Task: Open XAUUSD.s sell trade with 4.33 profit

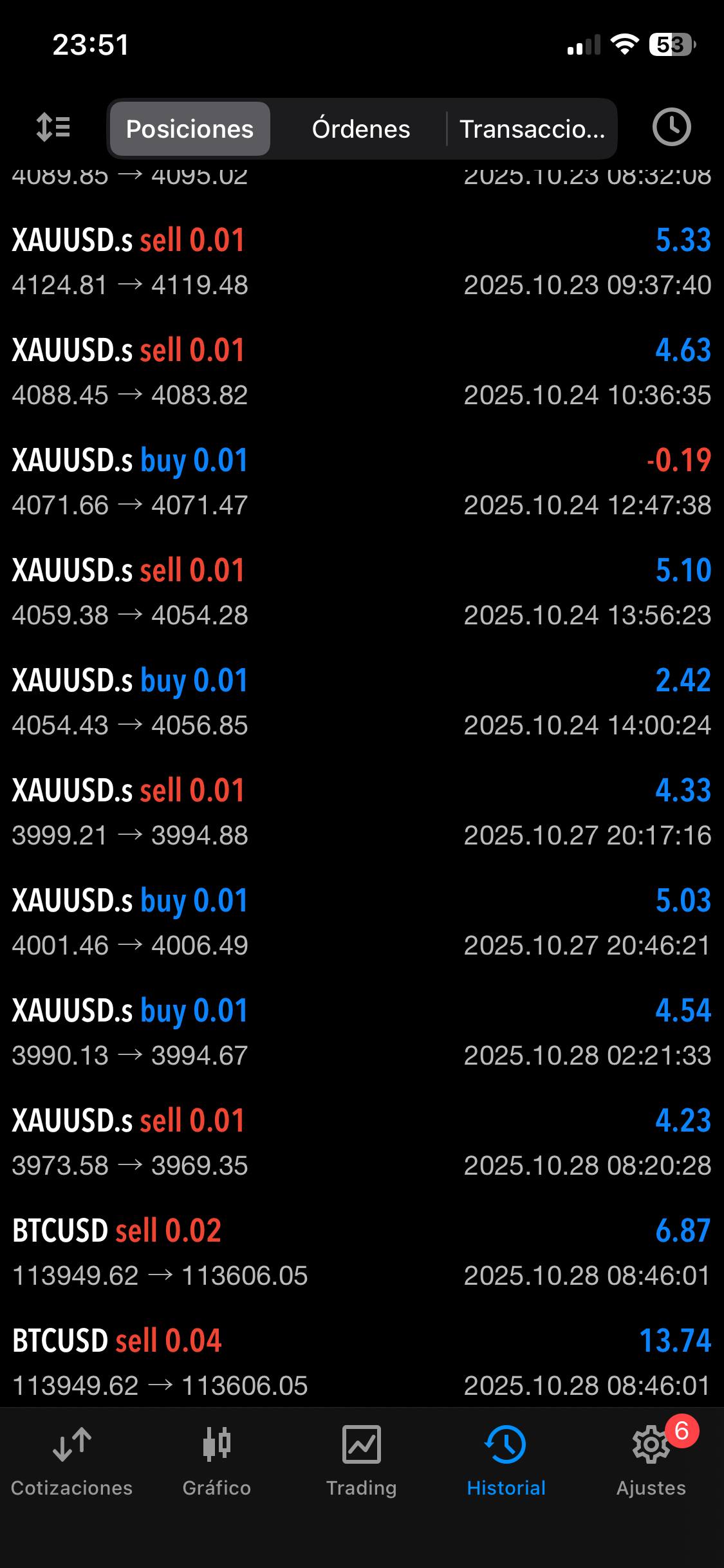Action: point(362,812)
